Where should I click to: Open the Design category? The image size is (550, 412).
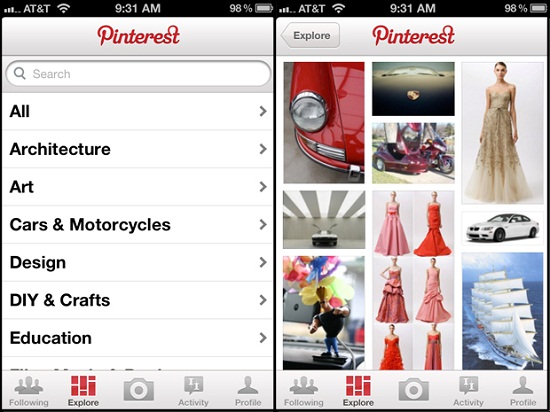pos(138,263)
